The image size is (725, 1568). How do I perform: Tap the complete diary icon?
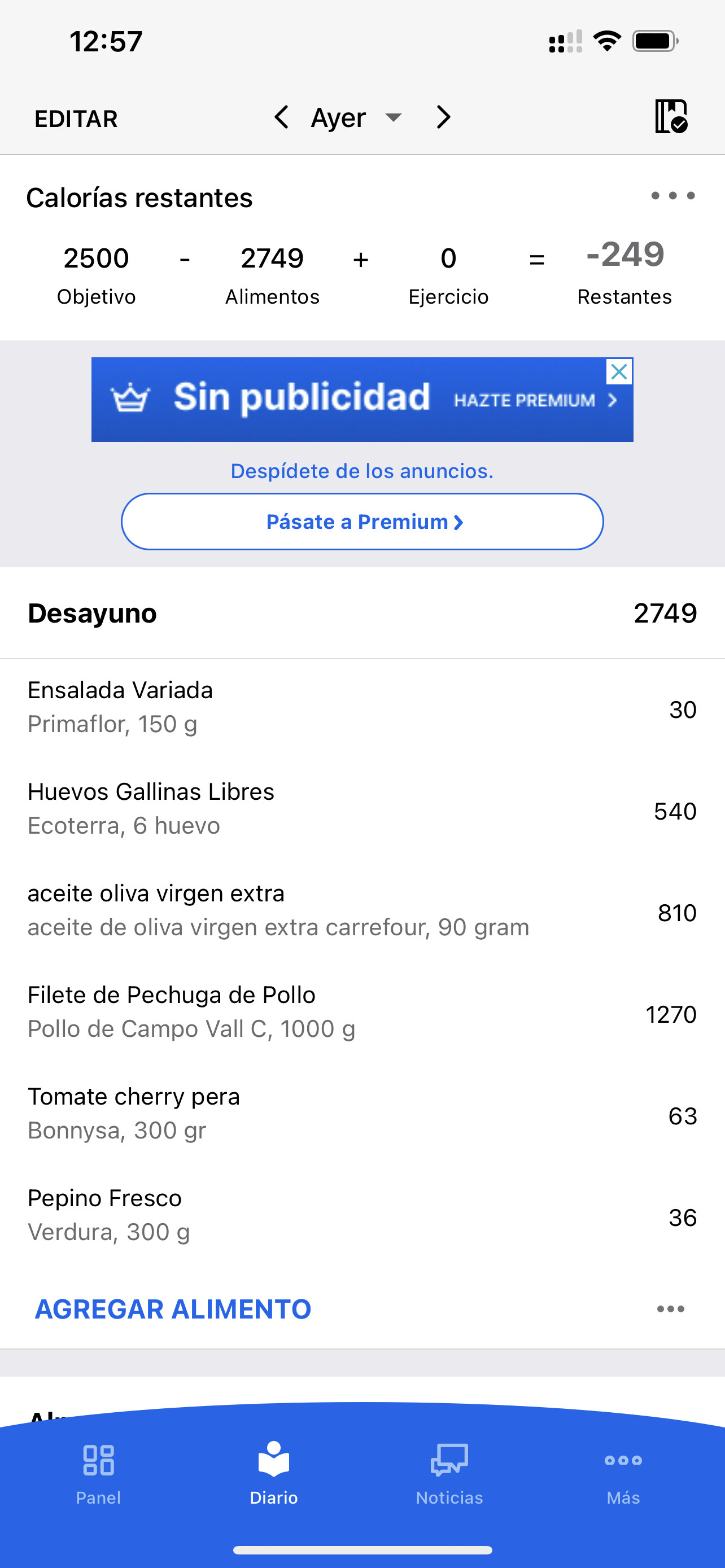[671, 116]
